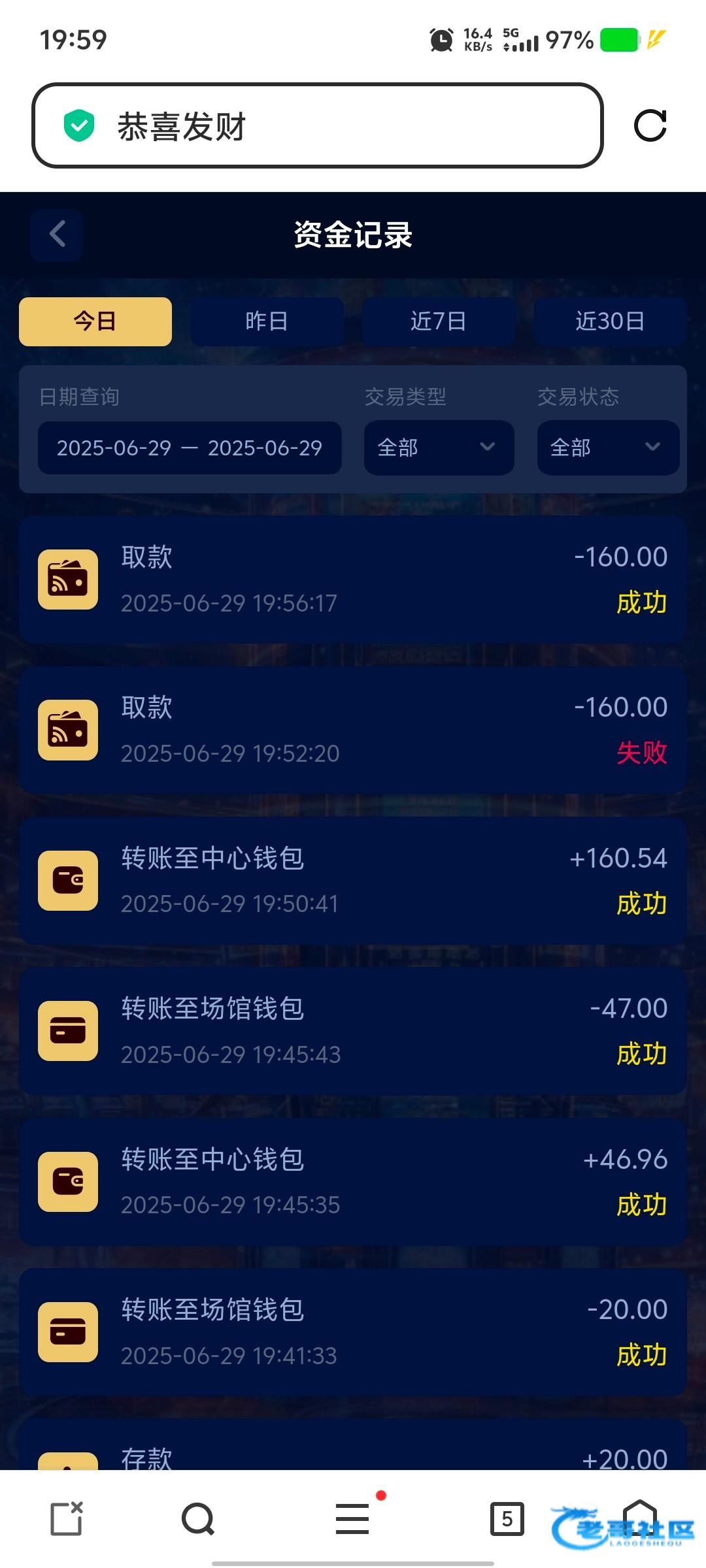Open the -20.00 转账至场馆钱包 record

(x=353, y=1331)
